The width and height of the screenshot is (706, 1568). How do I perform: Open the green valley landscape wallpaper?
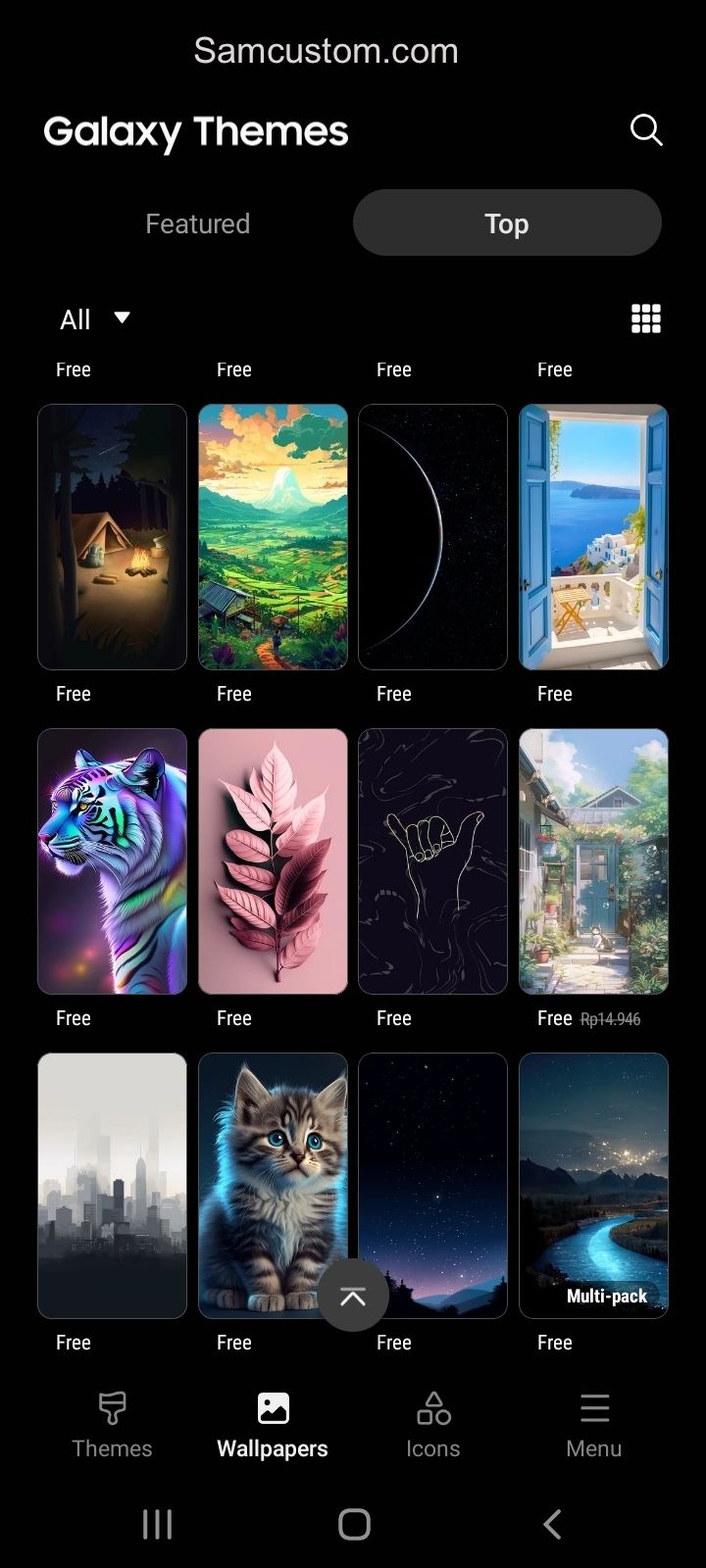(x=273, y=537)
